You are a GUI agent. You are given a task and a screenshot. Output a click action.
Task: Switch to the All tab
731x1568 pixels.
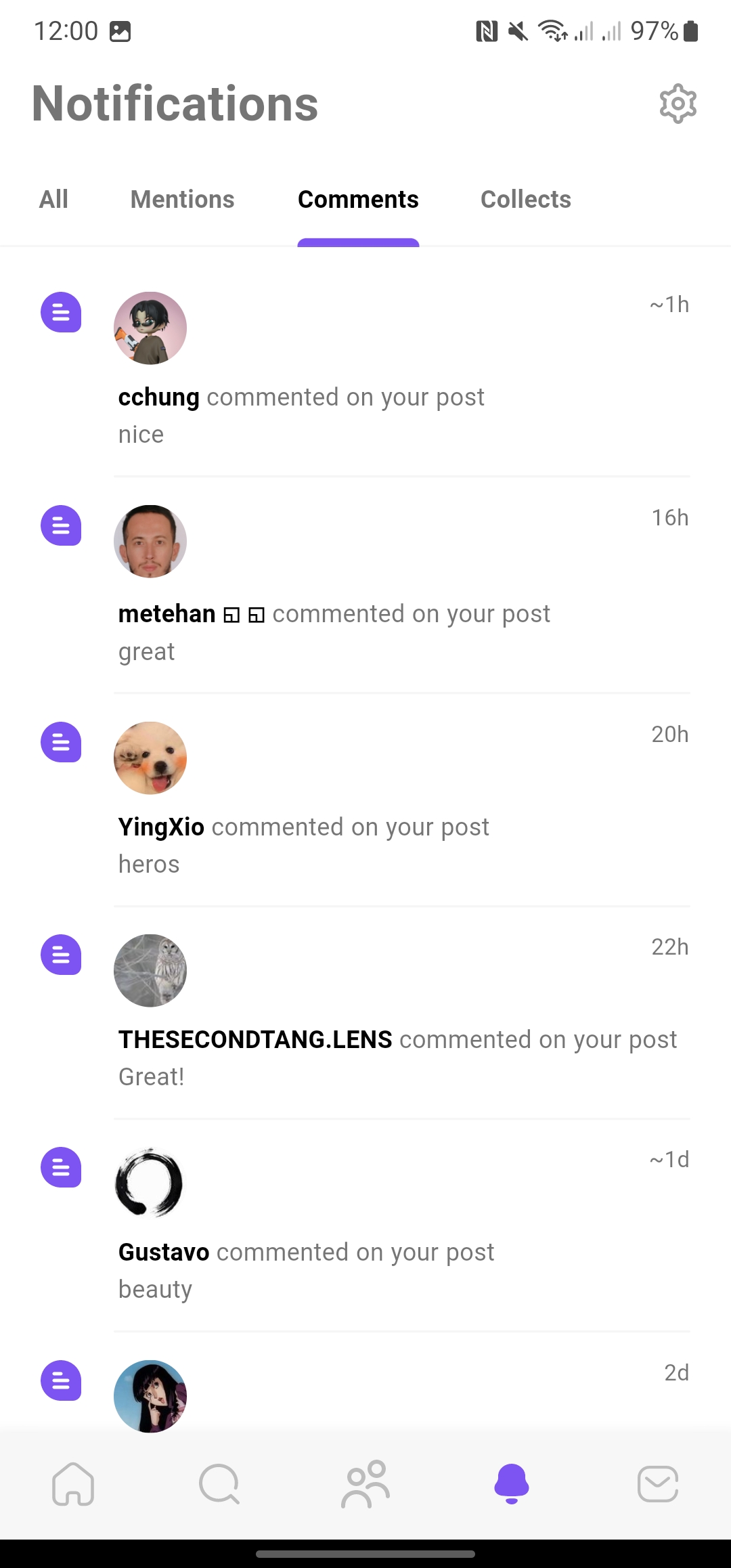click(x=53, y=200)
